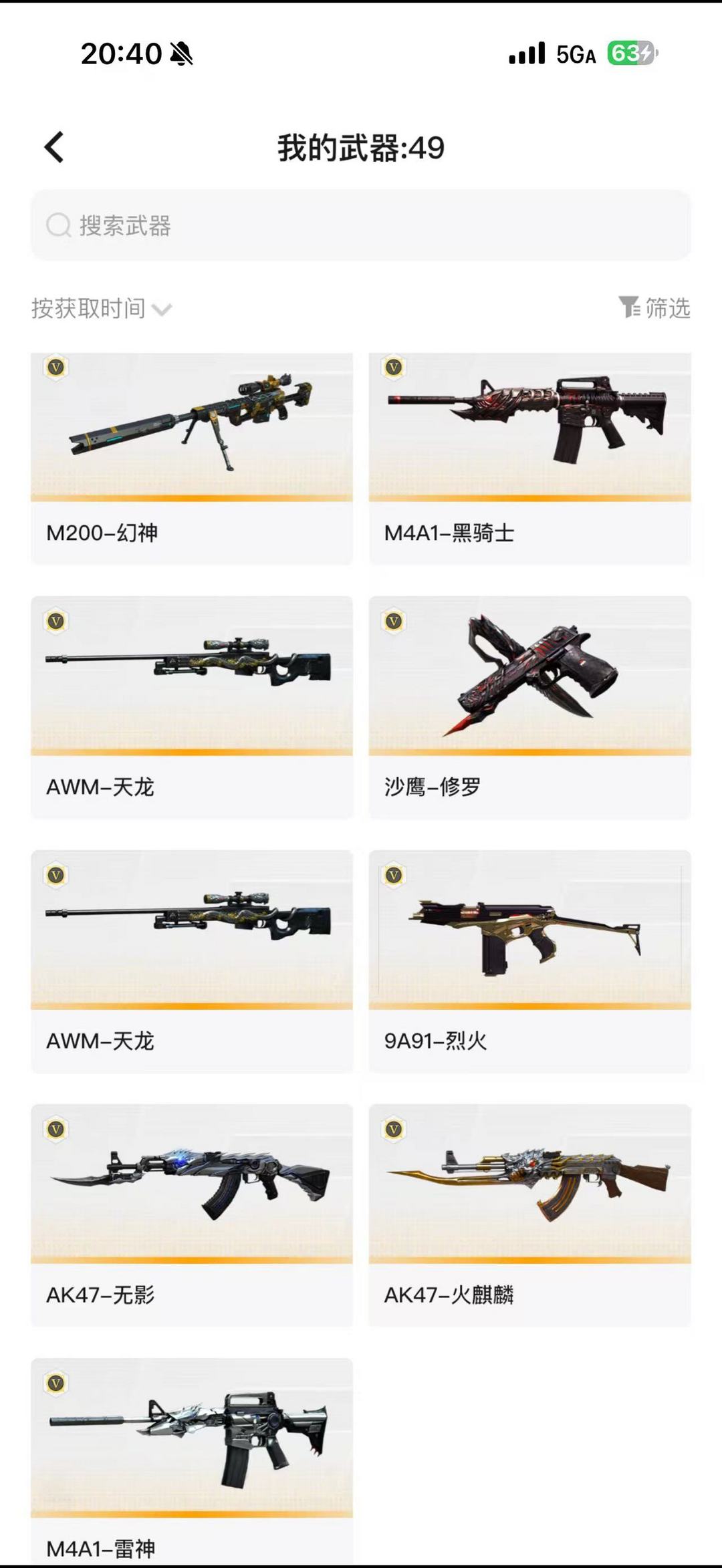The image size is (722, 1568).
Task: Open the M200-幻神 weapon card
Action: 192,458
